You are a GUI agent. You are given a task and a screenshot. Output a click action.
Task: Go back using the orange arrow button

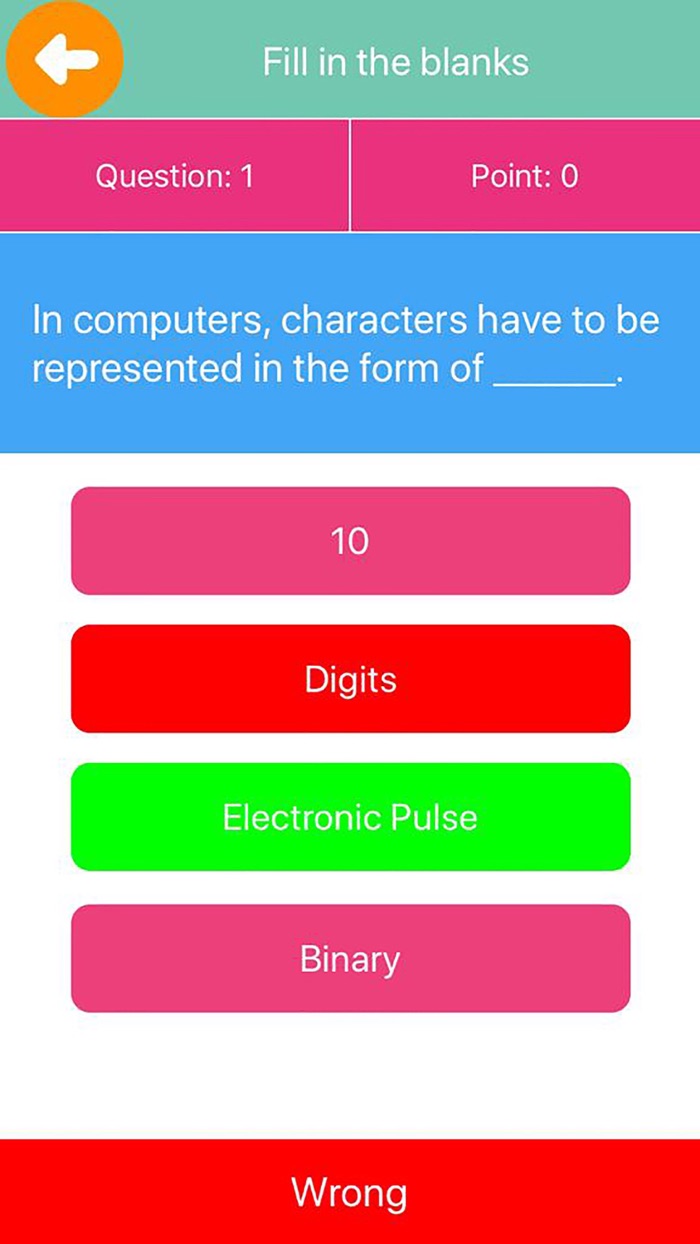coord(65,59)
